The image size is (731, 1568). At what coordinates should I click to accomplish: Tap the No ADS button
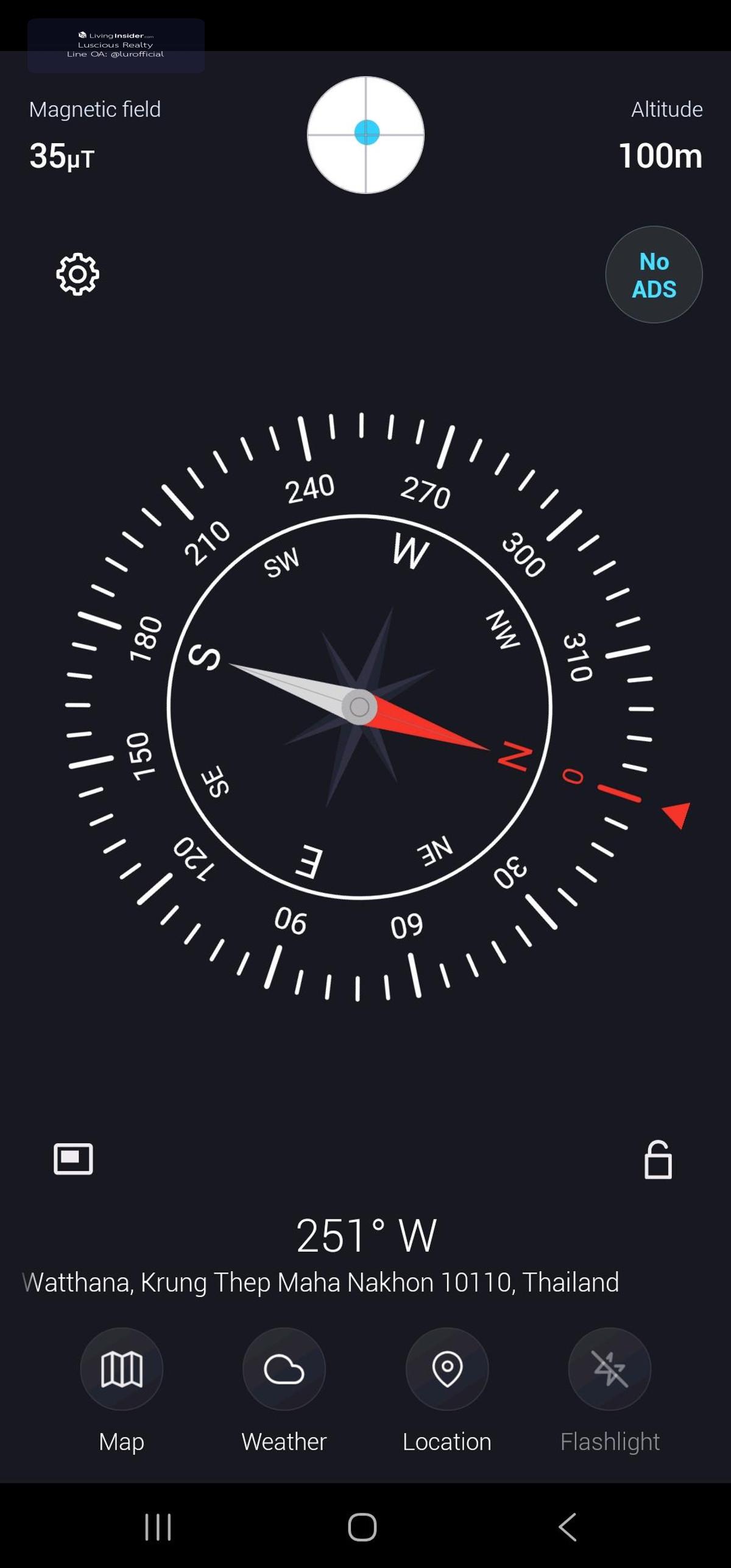[x=654, y=275]
